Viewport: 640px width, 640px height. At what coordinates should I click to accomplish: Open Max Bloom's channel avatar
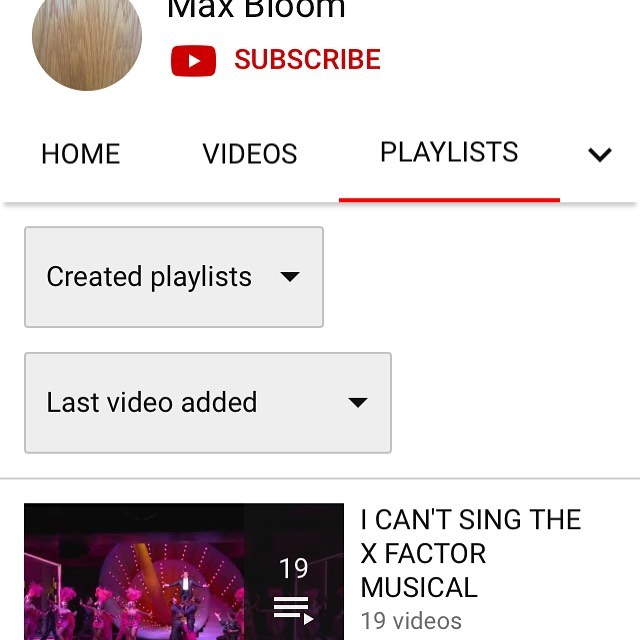point(87,40)
